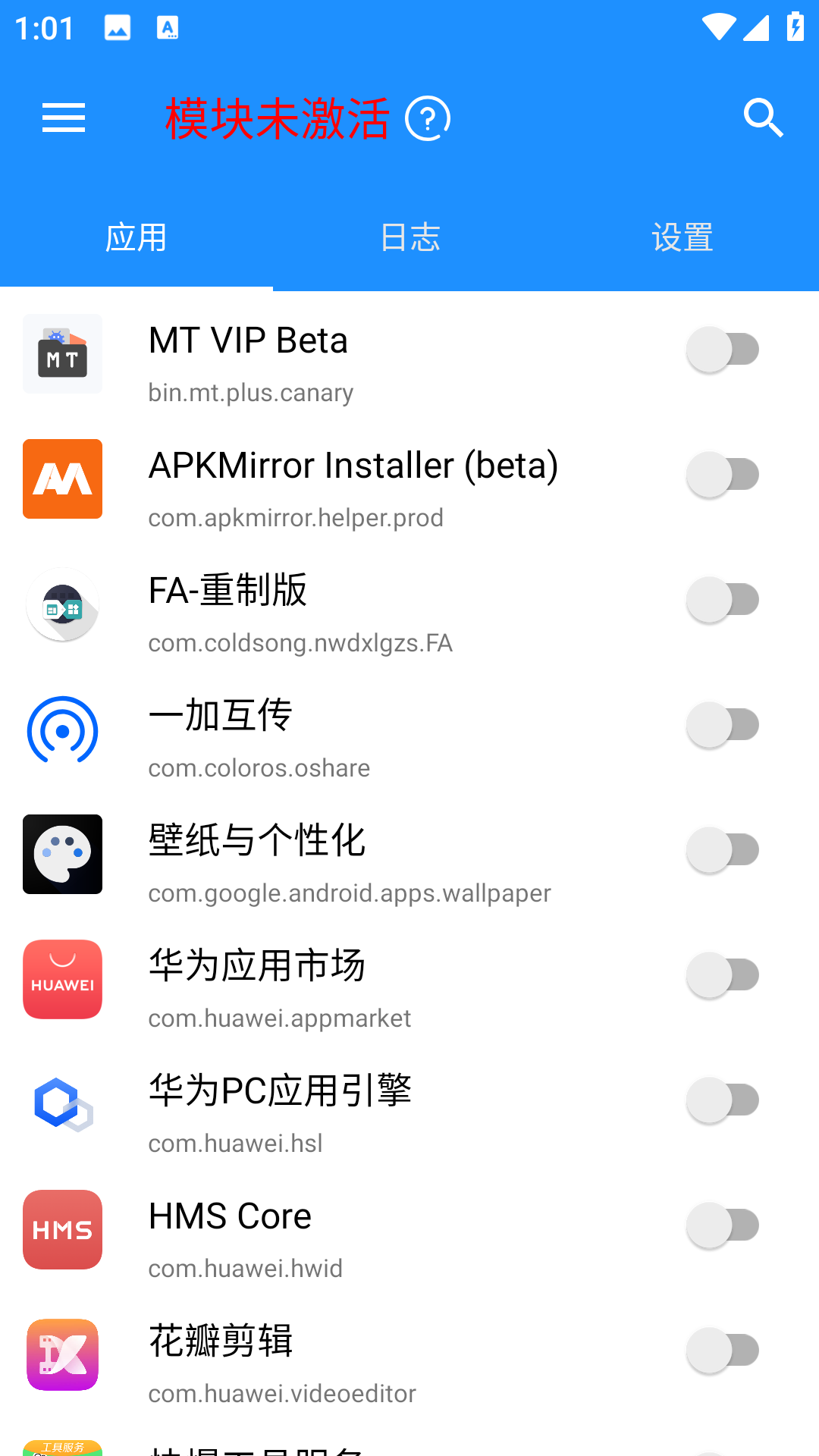Click the HUAWEI 应用市场 app icon
Viewport: 819px width, 1456px height.
click(x=62, y=979)
